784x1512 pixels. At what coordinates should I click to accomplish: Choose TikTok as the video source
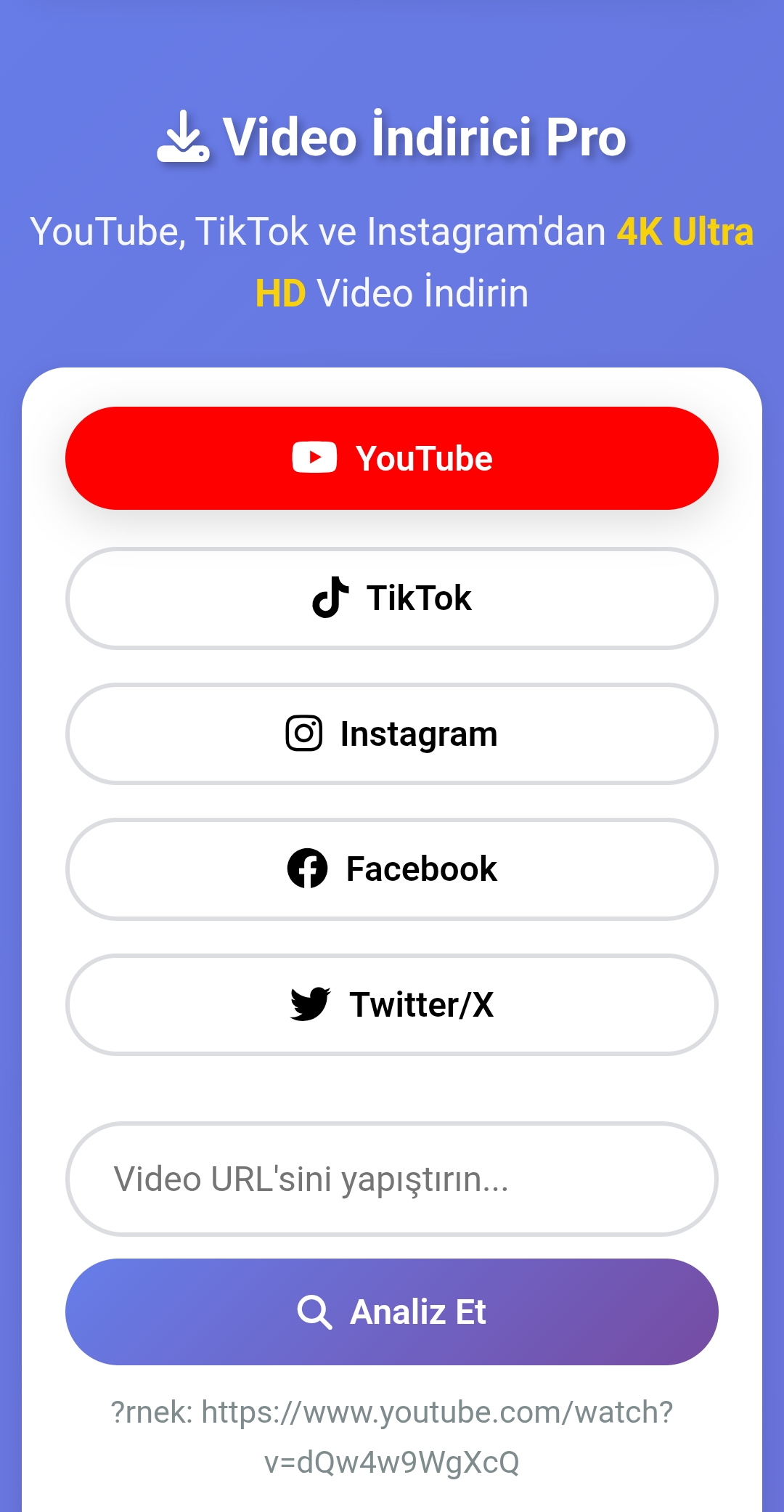pyautogui.click(x=392, y=598)
